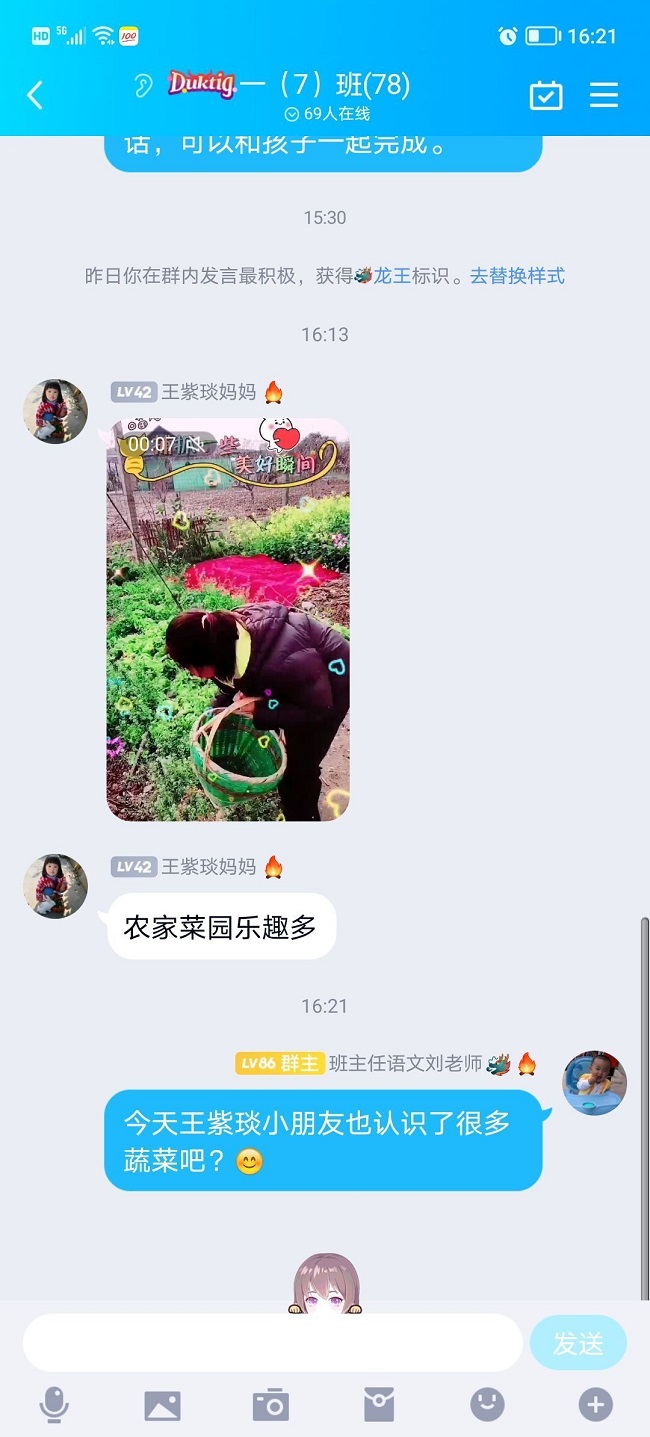Open the group menu icon
650x1437 pixels.
(x=604, y=96)
